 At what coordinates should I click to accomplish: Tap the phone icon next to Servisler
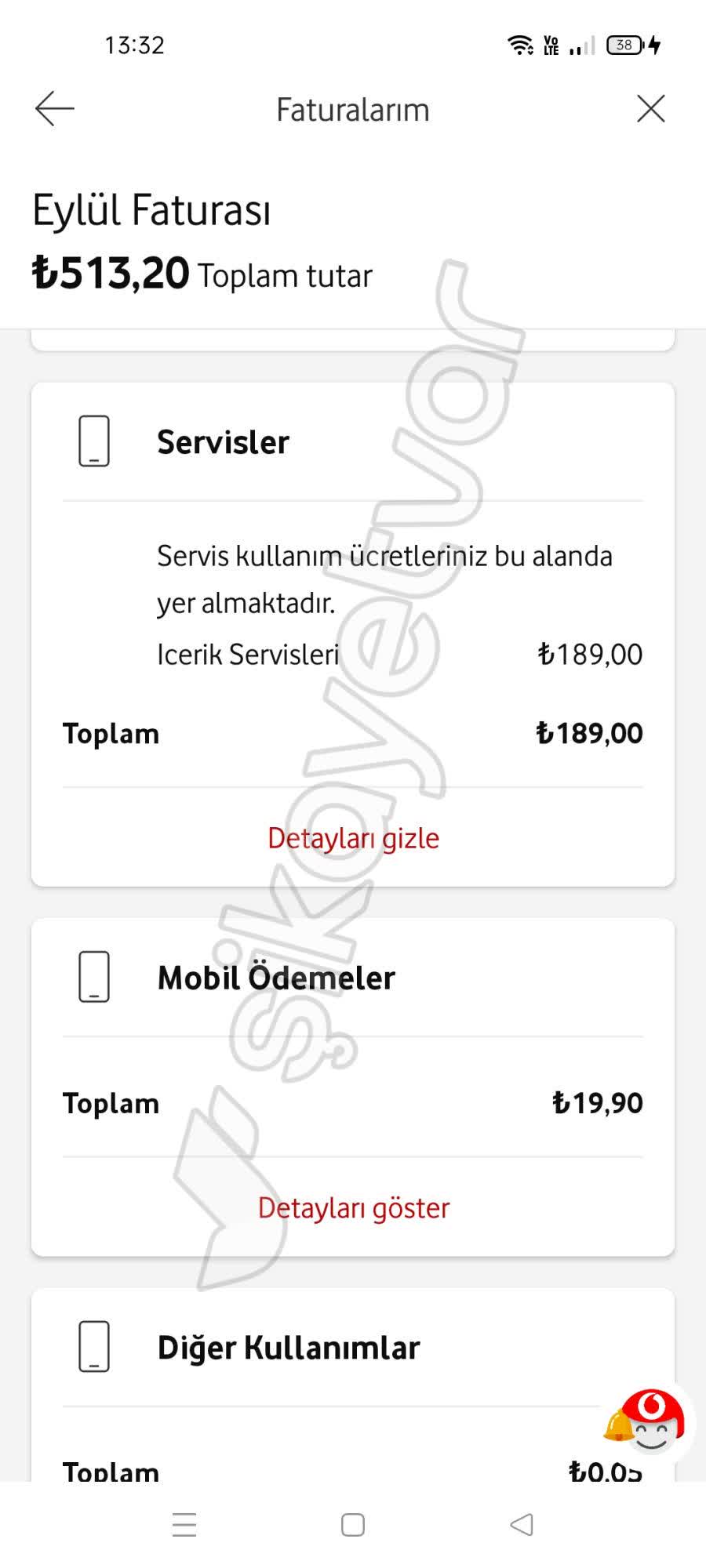point(93,441)
